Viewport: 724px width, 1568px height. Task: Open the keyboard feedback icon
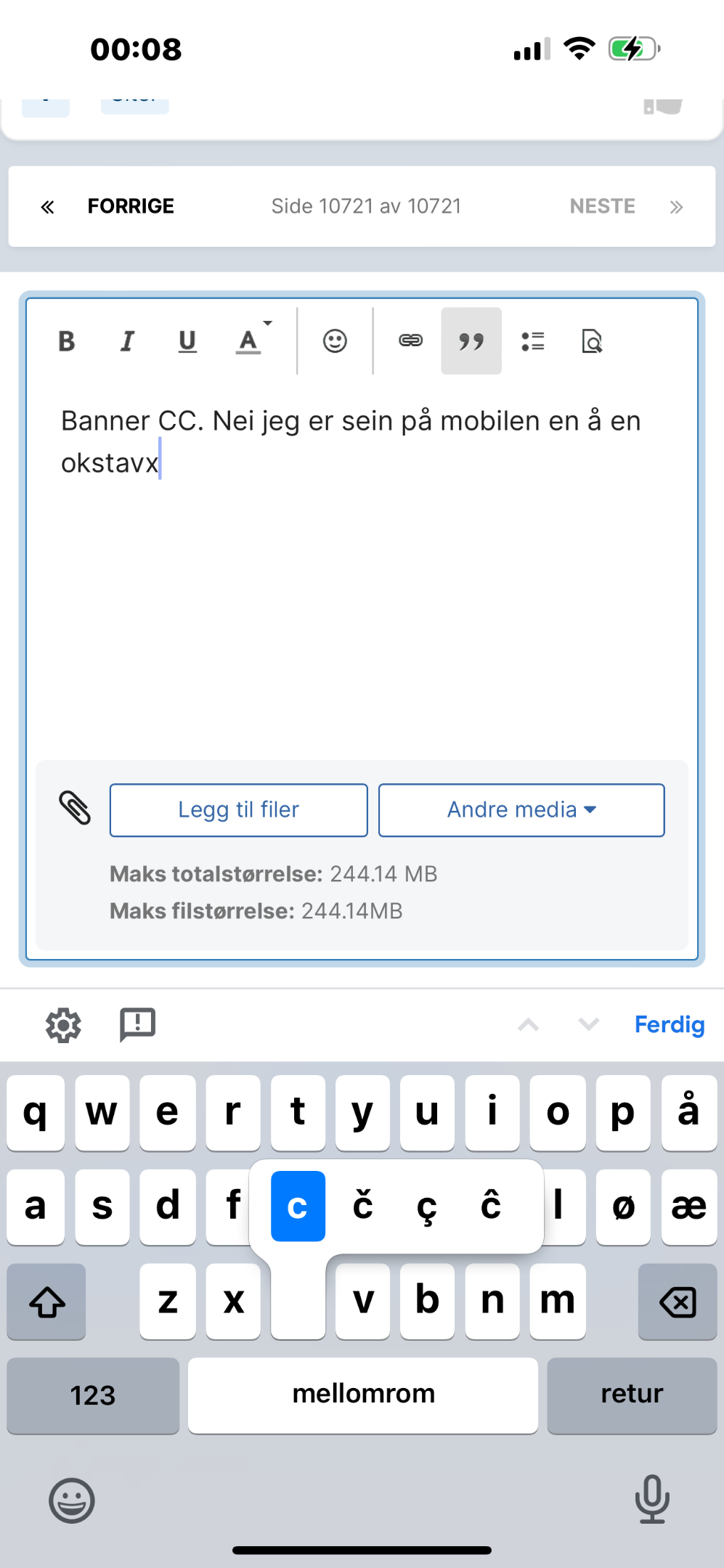click(137, 1025)
